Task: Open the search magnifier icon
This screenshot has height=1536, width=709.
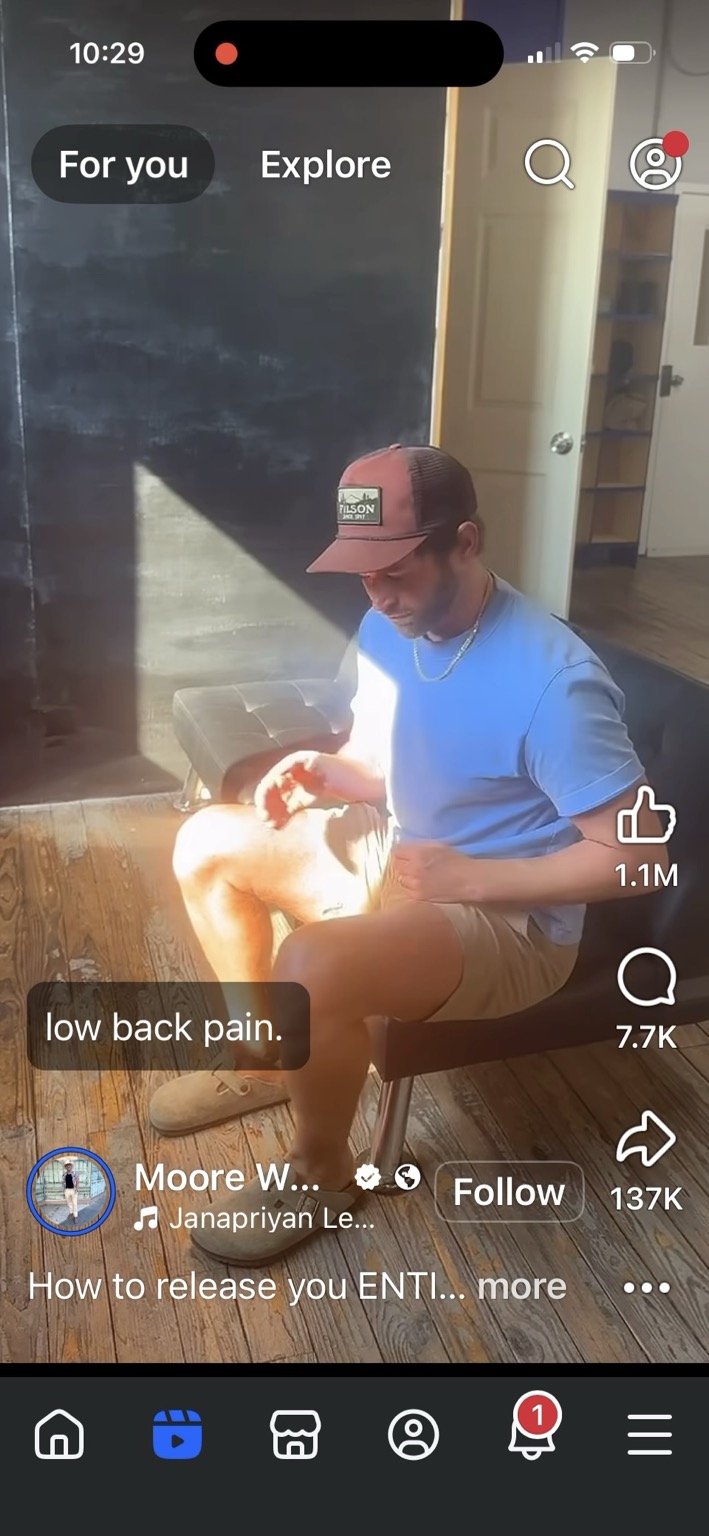Action: click(549, 163)
